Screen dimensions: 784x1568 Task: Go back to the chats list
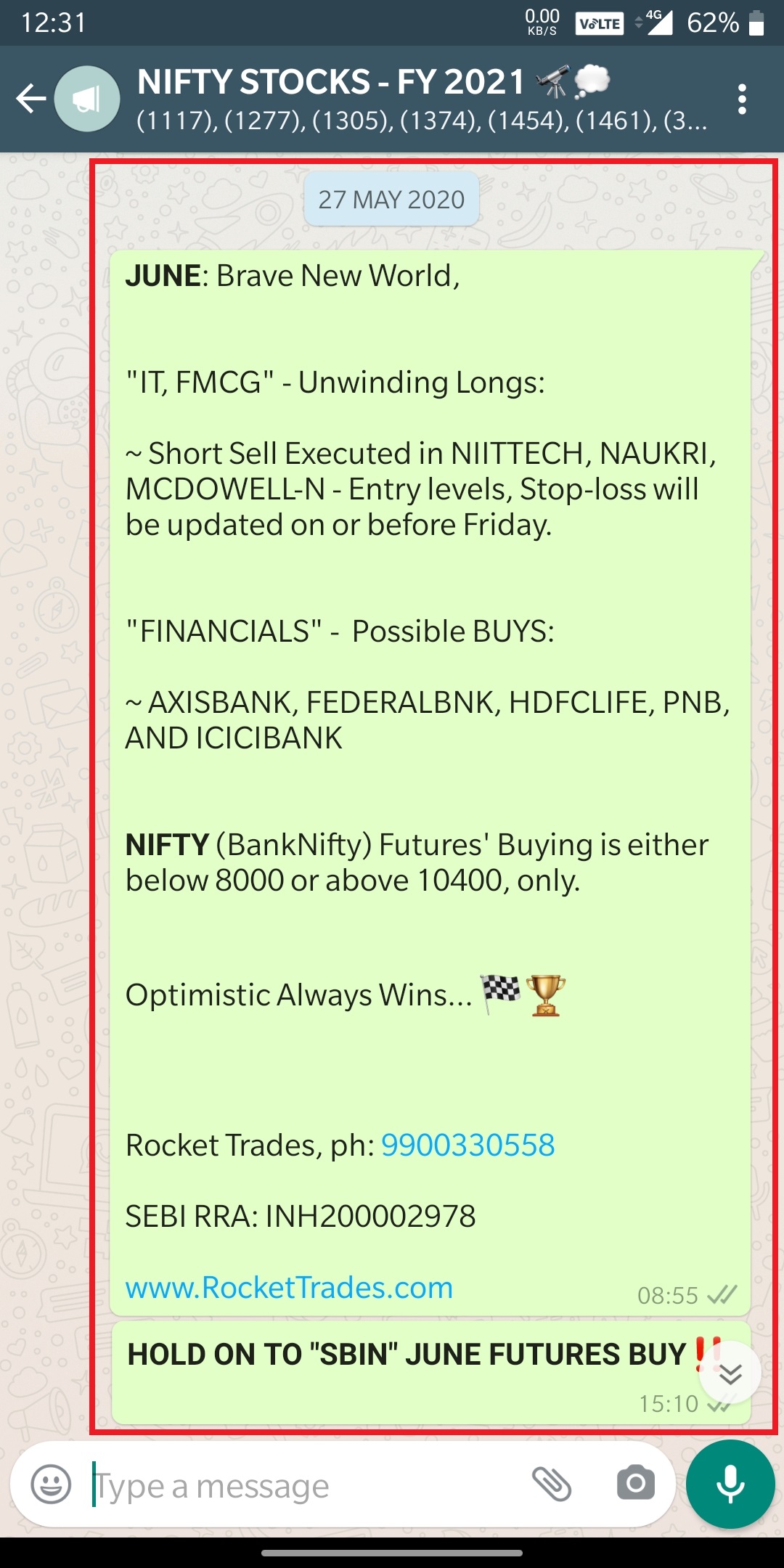30,99
